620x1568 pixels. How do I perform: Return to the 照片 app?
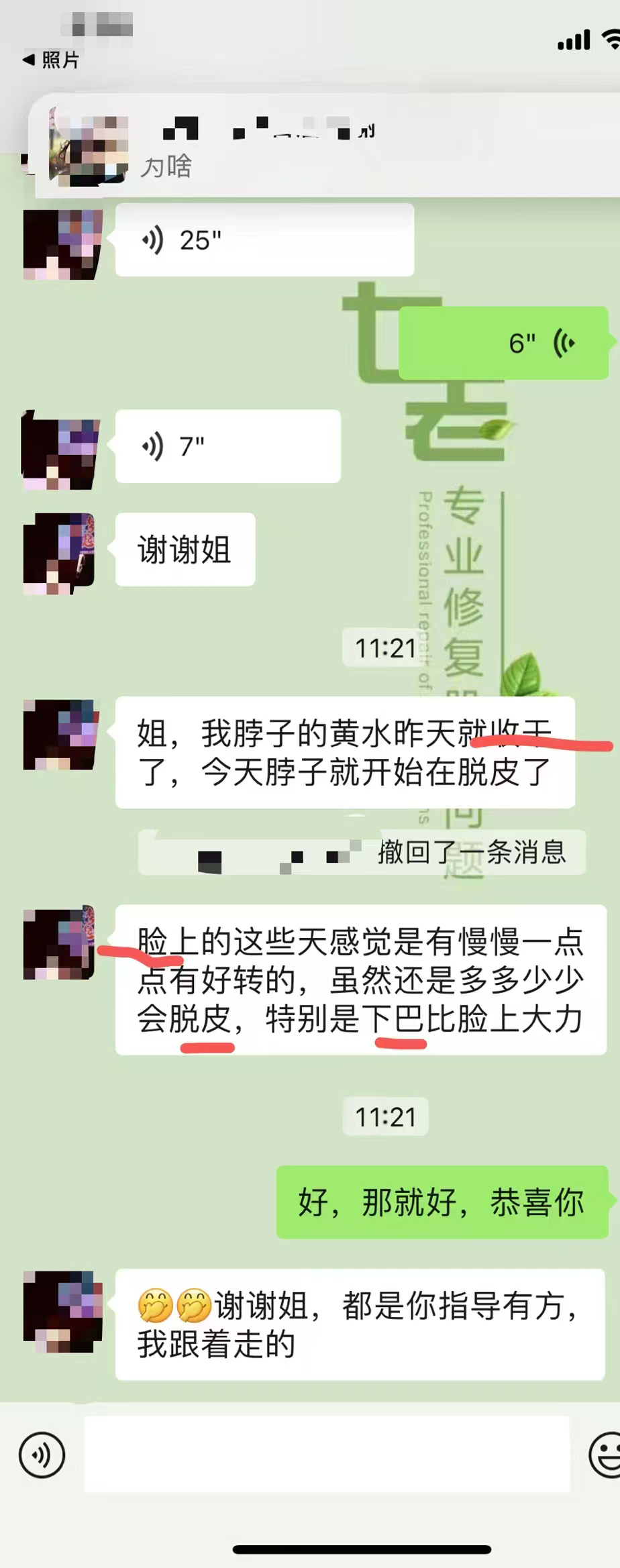pos(51,60)
